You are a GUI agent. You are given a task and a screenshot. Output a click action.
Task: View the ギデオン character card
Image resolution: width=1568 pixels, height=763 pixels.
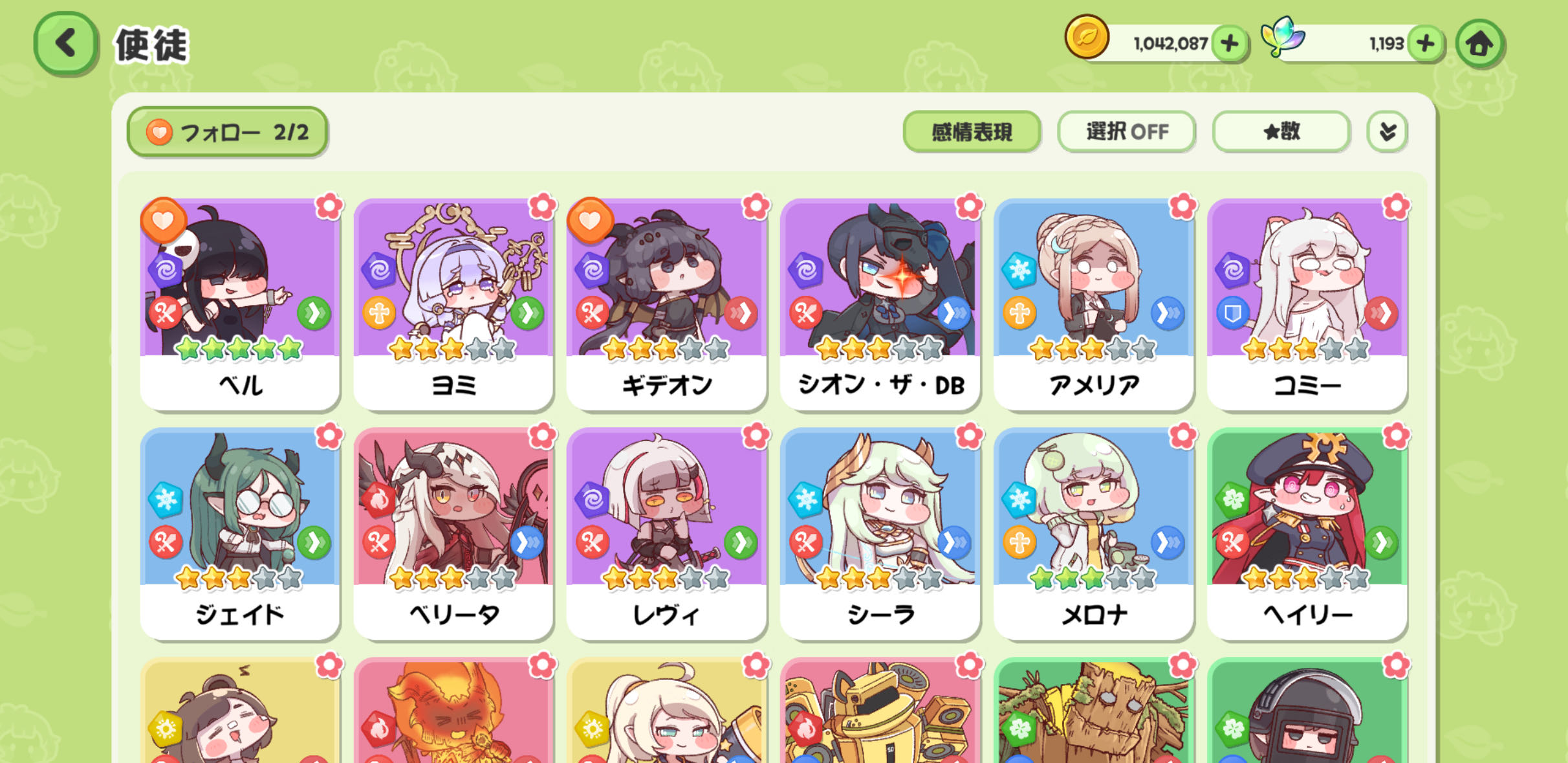[x=667, y=304]
